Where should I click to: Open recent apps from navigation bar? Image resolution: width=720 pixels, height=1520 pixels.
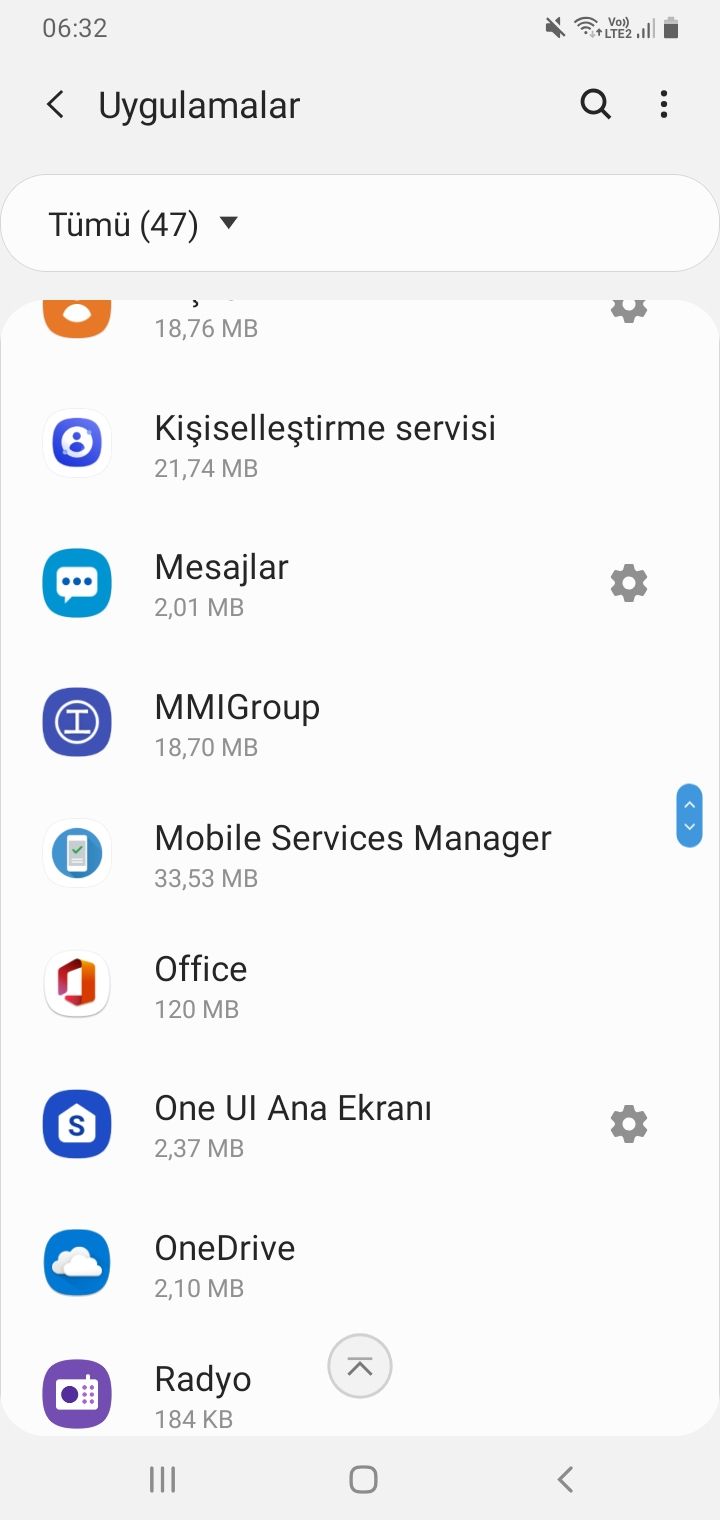162,1479
